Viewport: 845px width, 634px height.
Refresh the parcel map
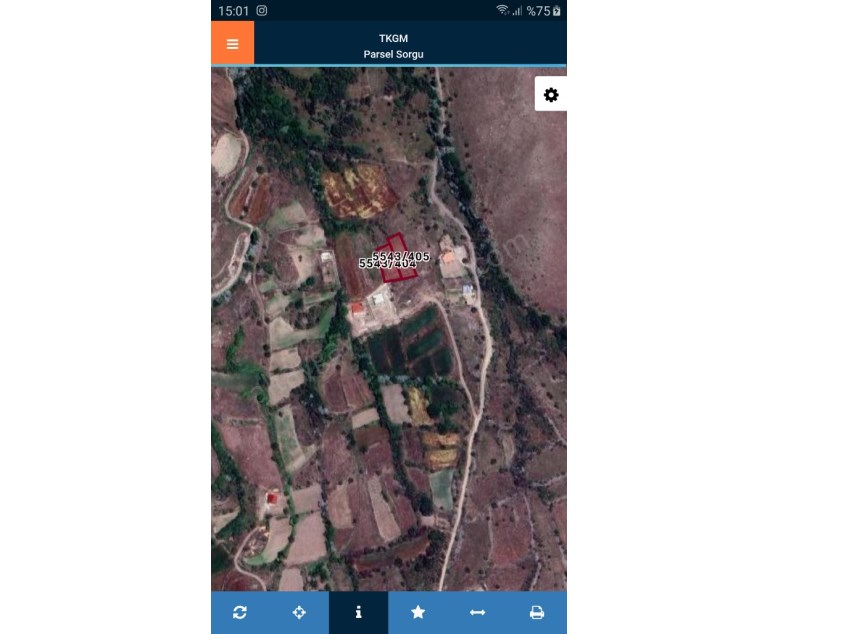click(x=240, y=612)
